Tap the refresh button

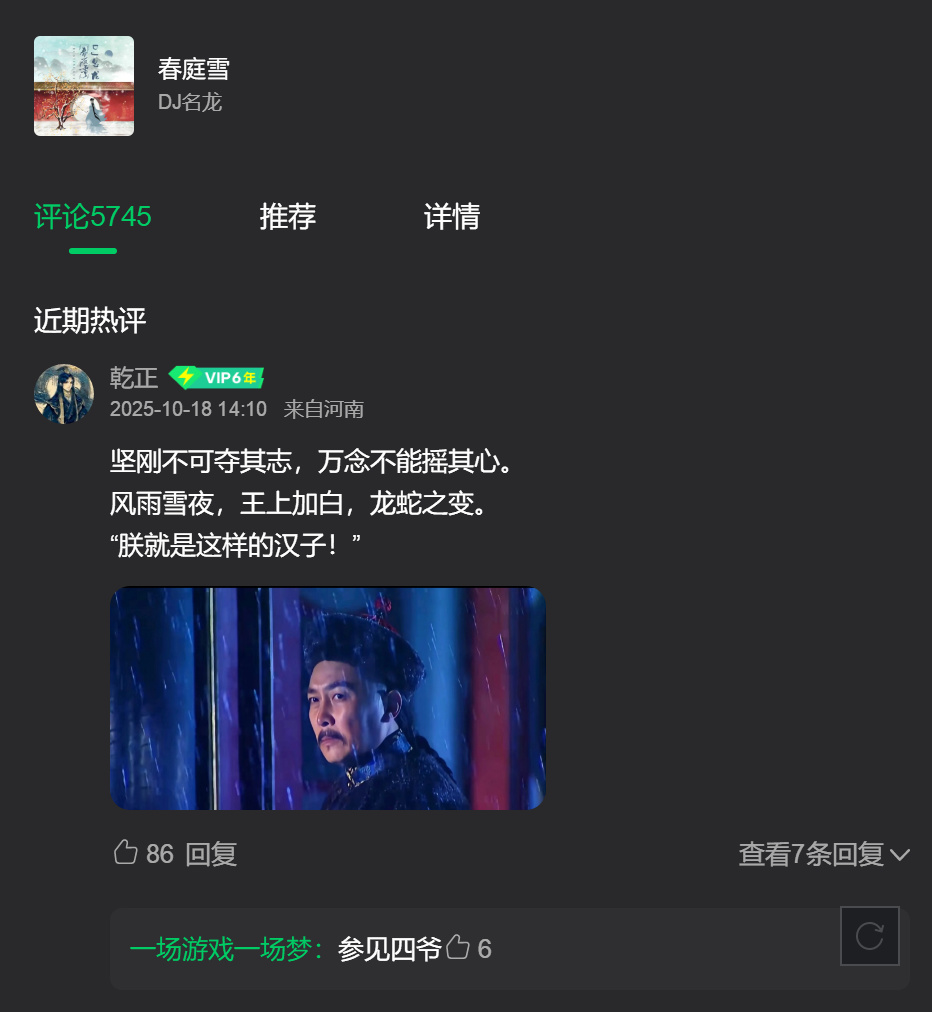coord(869,936)
